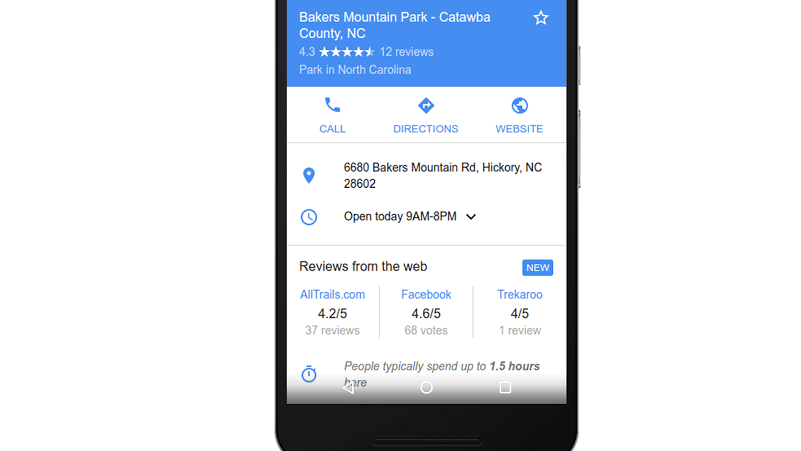This screenshot has height=451, width=801.
Task: Open AllTrails.com reviews
Action: (332, 295)
